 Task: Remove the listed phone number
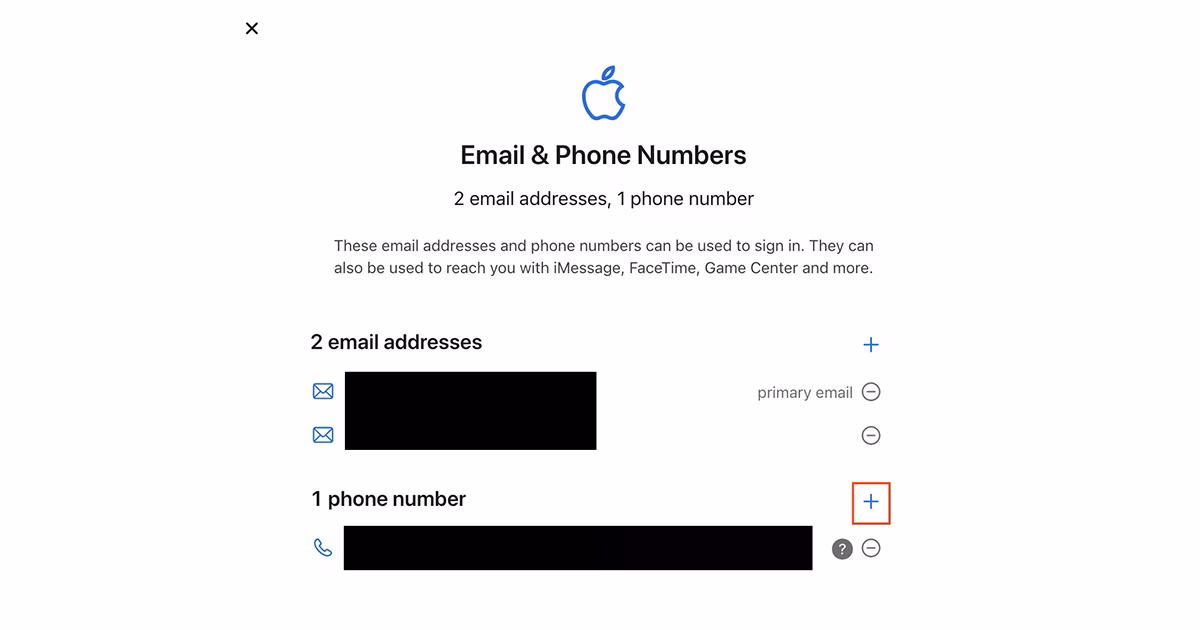pyautogui.click(x=871, y=548)
